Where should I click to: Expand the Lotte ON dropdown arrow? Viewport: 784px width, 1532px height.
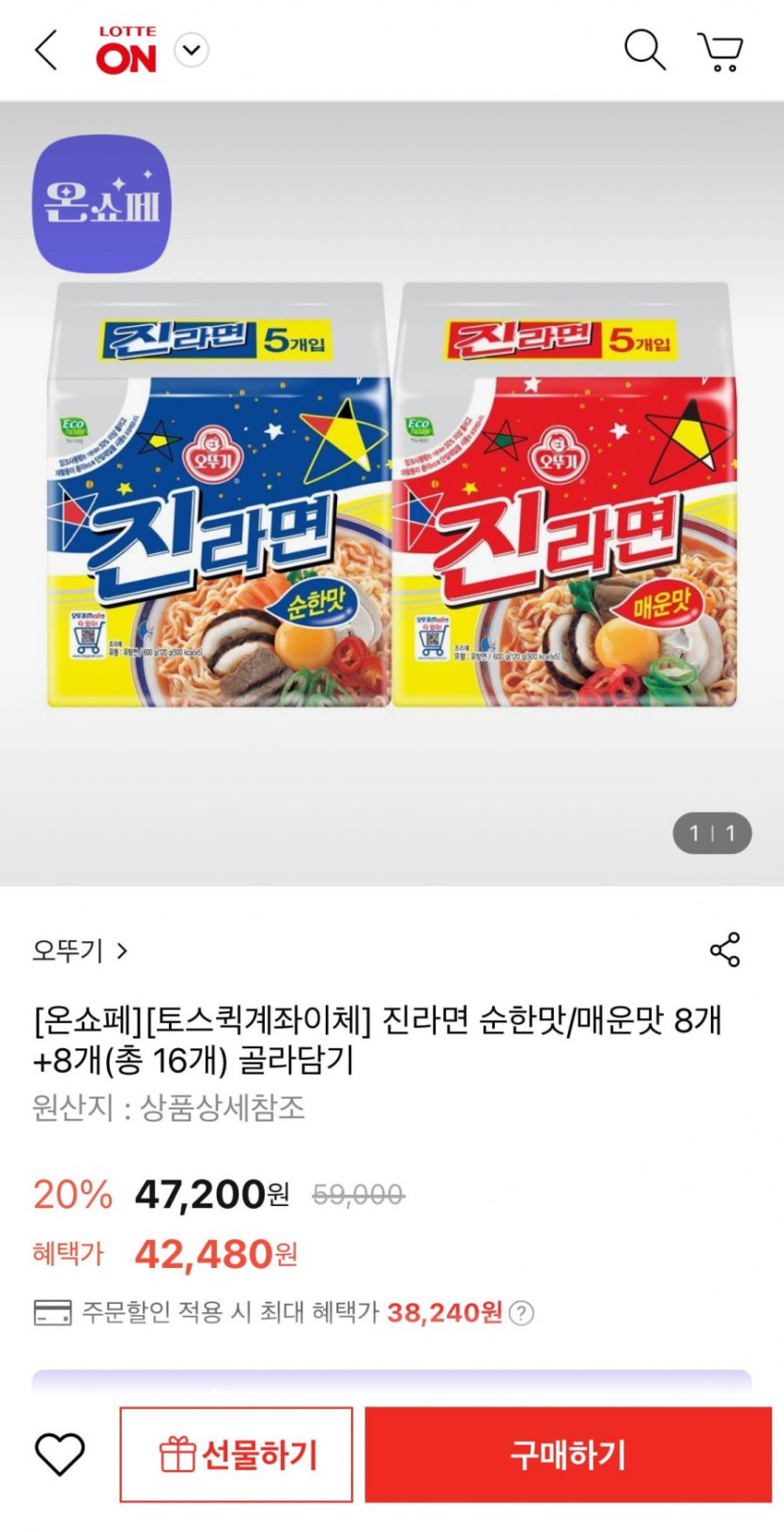[x=192, y=51]
